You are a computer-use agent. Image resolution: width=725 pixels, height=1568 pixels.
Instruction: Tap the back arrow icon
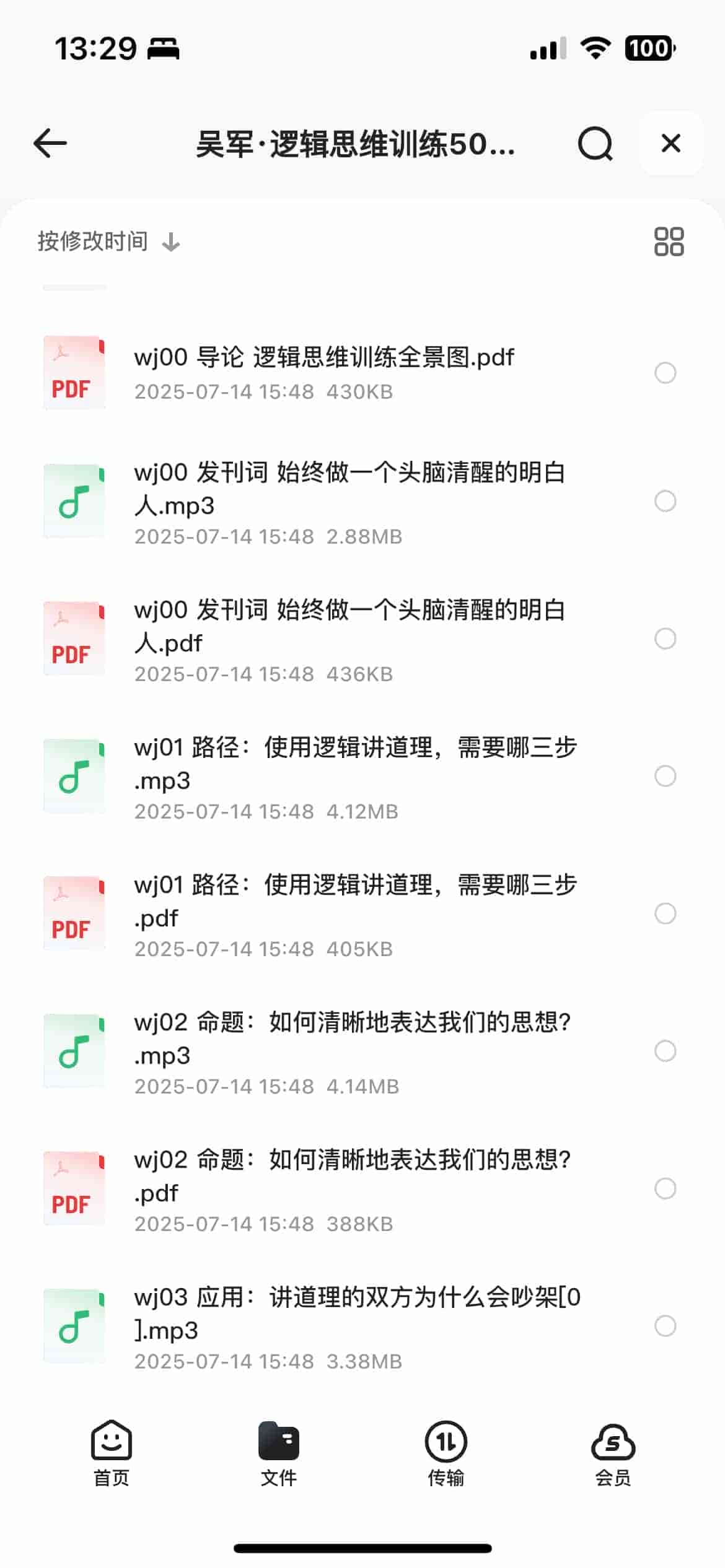[50, 142]
